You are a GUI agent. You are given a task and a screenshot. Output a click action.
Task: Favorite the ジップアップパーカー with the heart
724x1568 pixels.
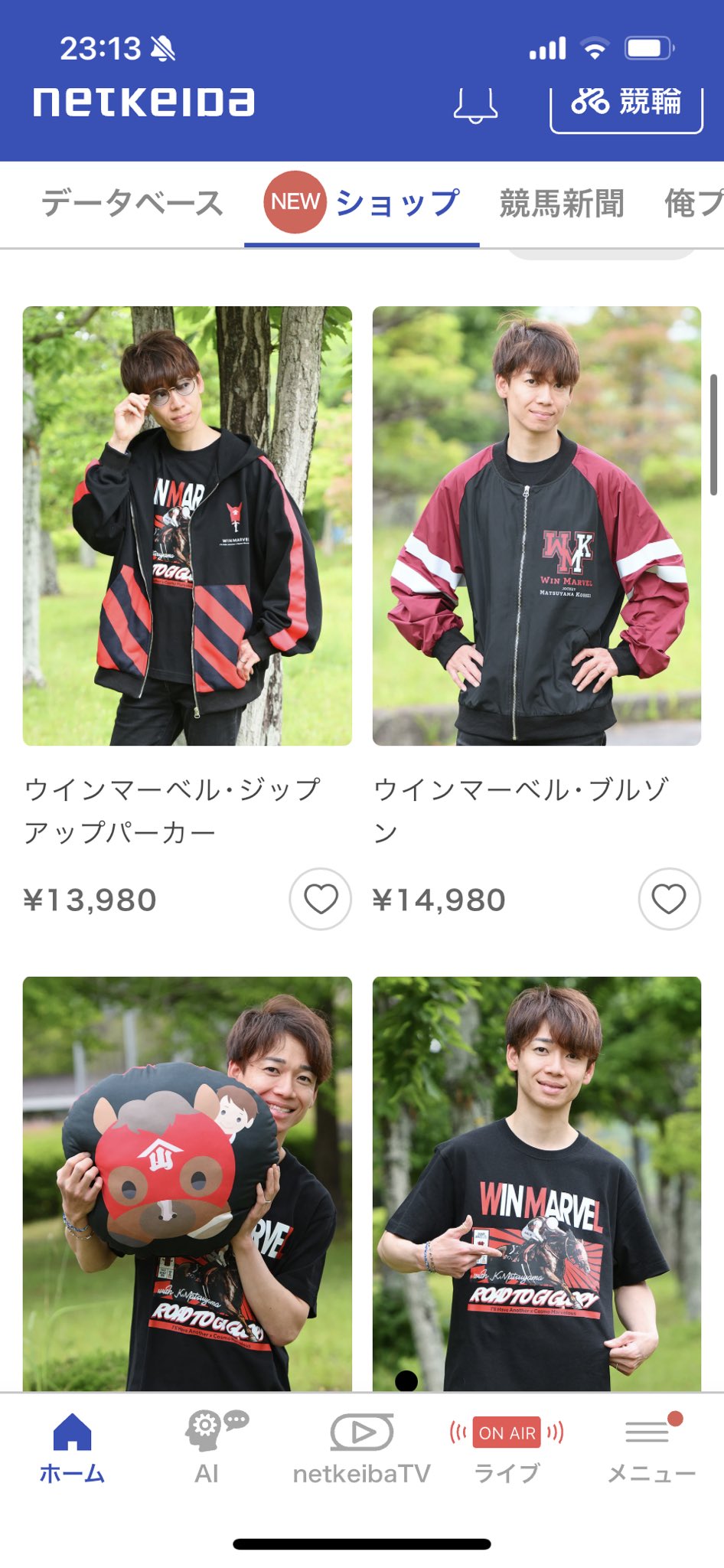[x=321, y=899]
